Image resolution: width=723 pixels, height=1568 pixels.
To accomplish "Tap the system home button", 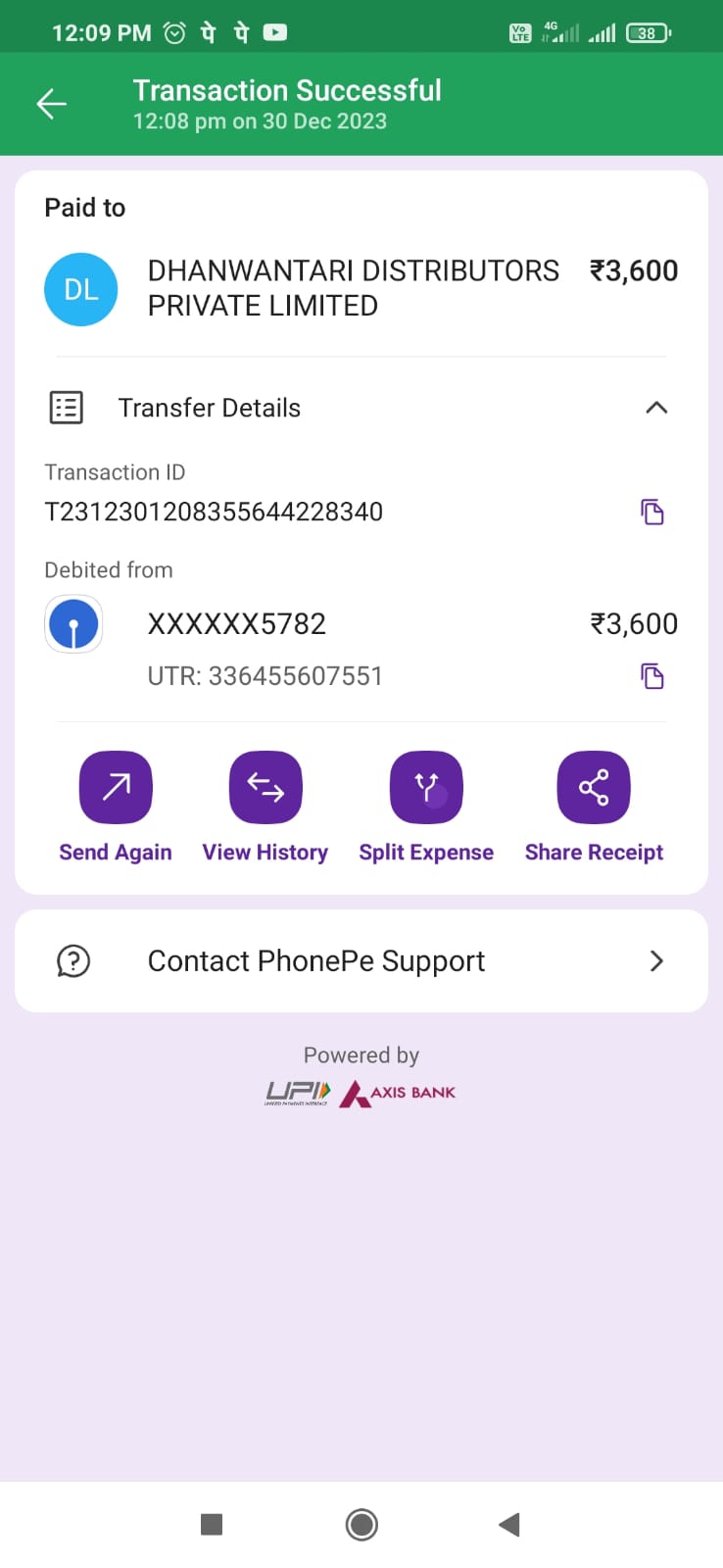I will coord(361,1525).
